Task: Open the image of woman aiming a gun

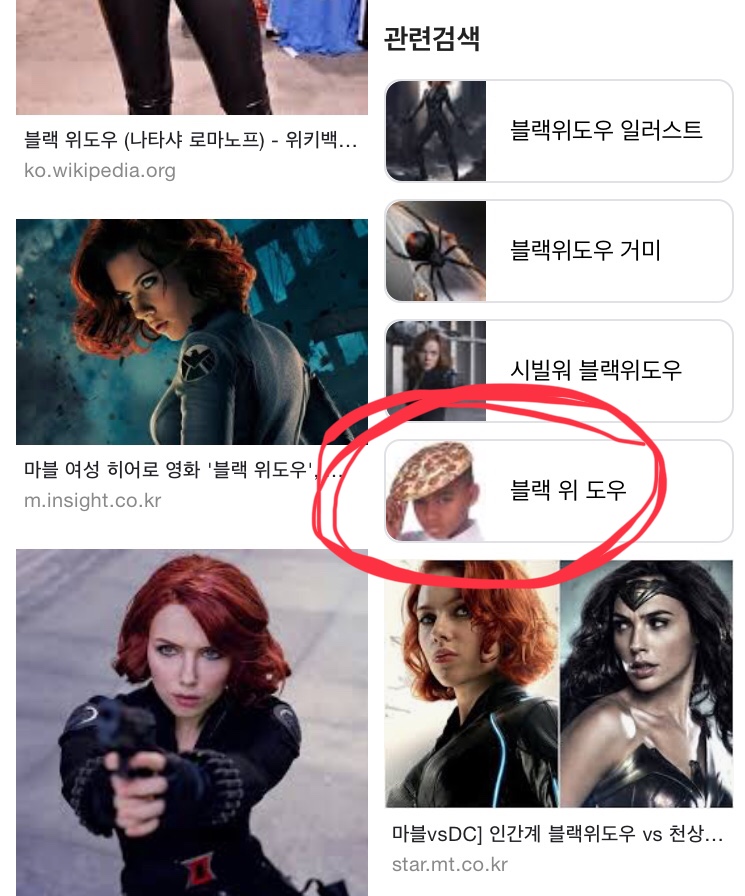Action: [x=191, y=720]
